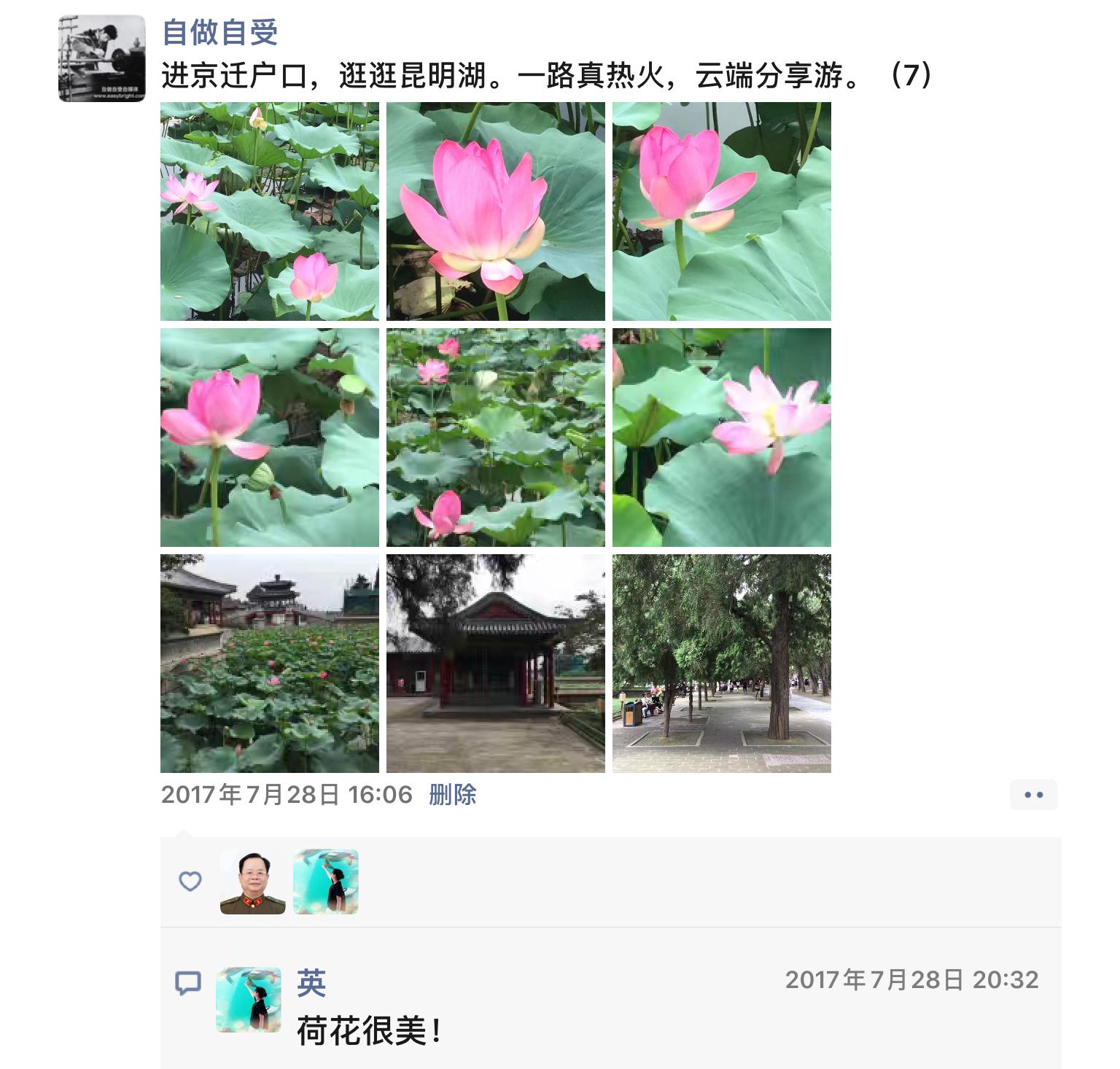View first photo with two lotus flowers
This screenshot has height=1069, width=1120.
(x=270, y=211)
